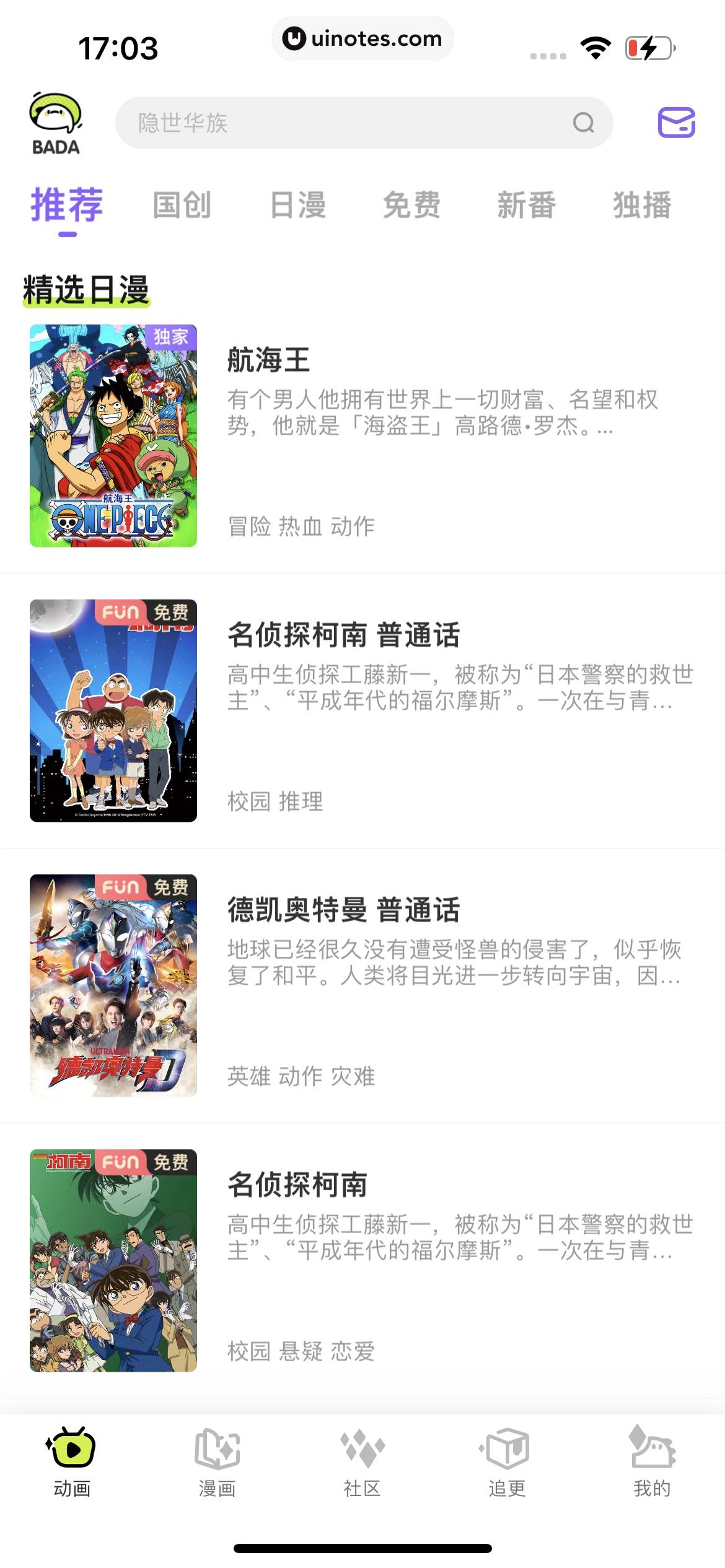
Task: Open the 我的 profile tab
Action: tap(652, 1463)
